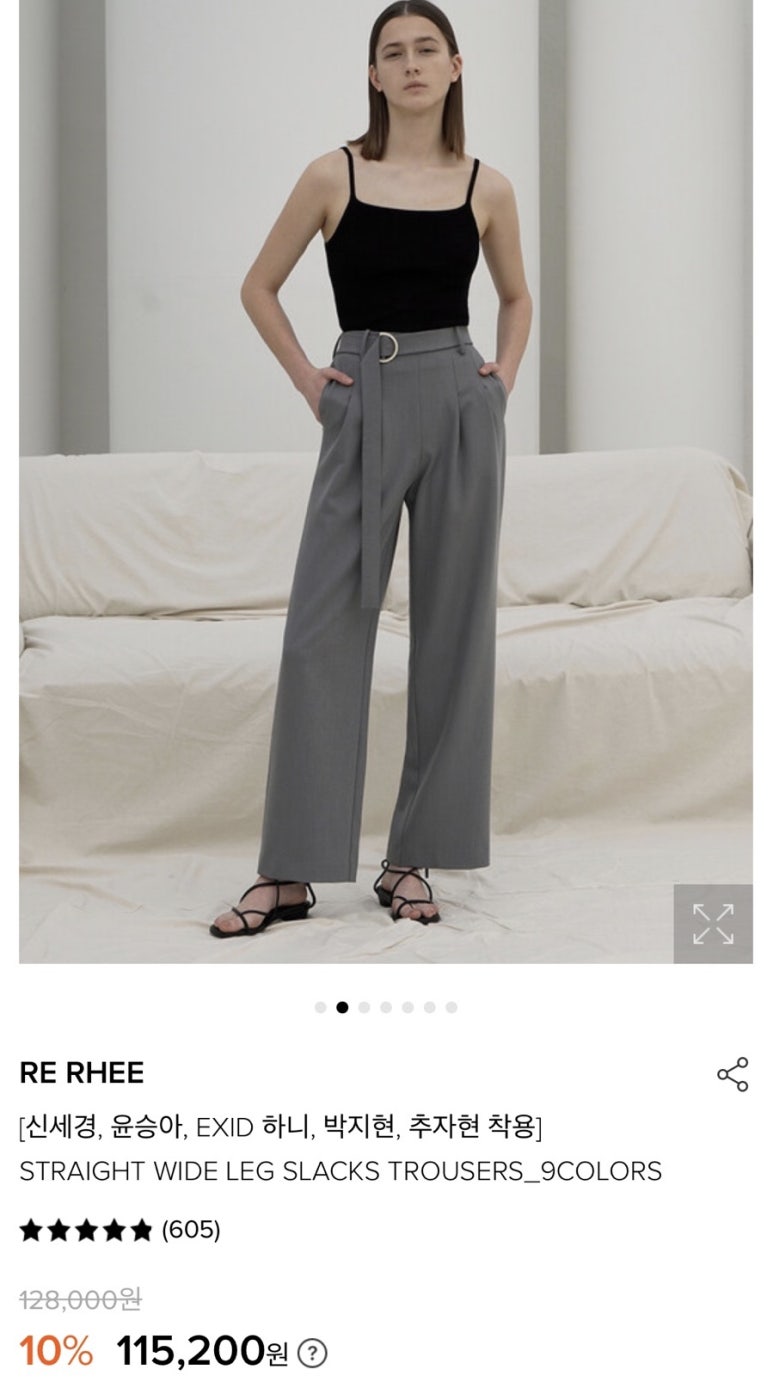Expand the product image to fullscreen
This screenshot has height=1382, width=773.
tap(712, 923)
